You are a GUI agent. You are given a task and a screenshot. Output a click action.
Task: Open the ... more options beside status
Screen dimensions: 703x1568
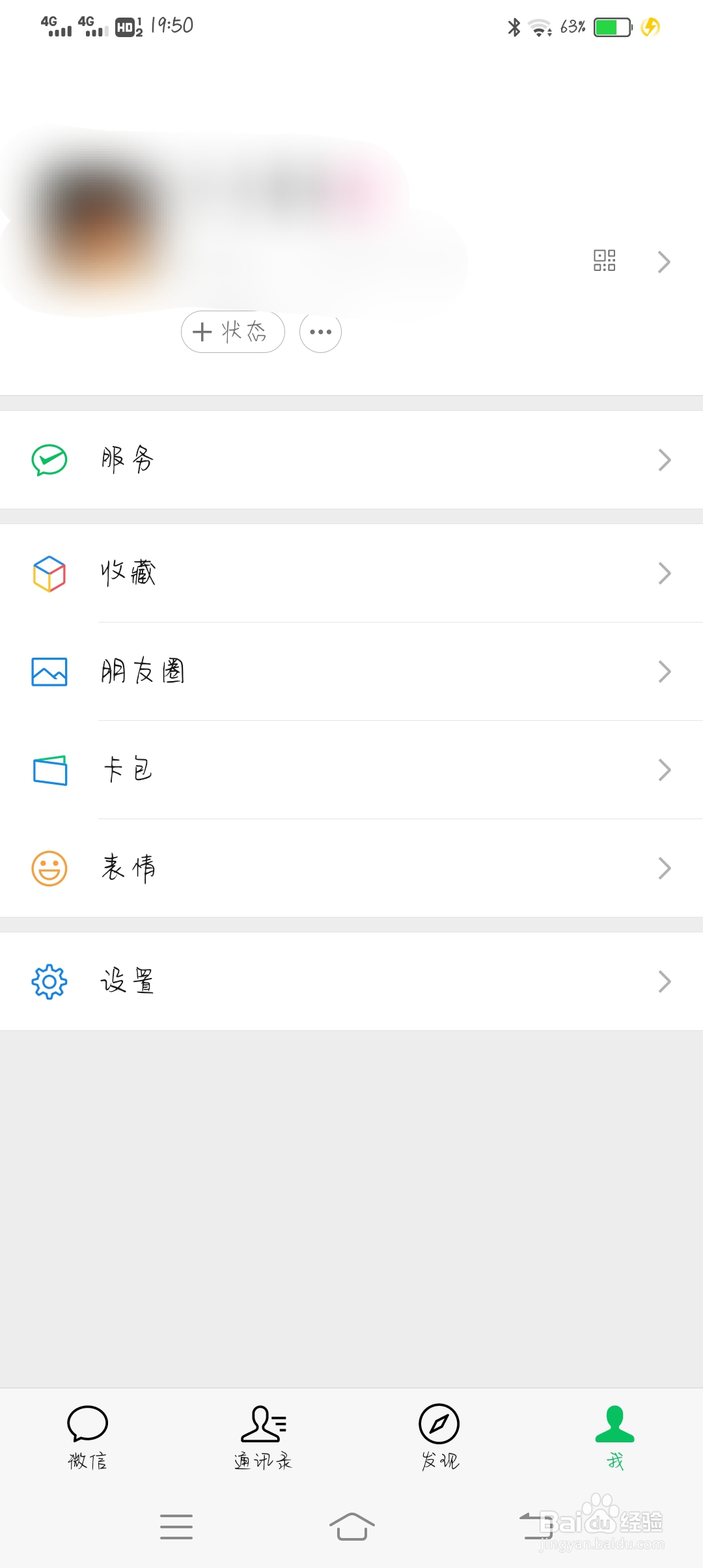click(x=320, y=331)
